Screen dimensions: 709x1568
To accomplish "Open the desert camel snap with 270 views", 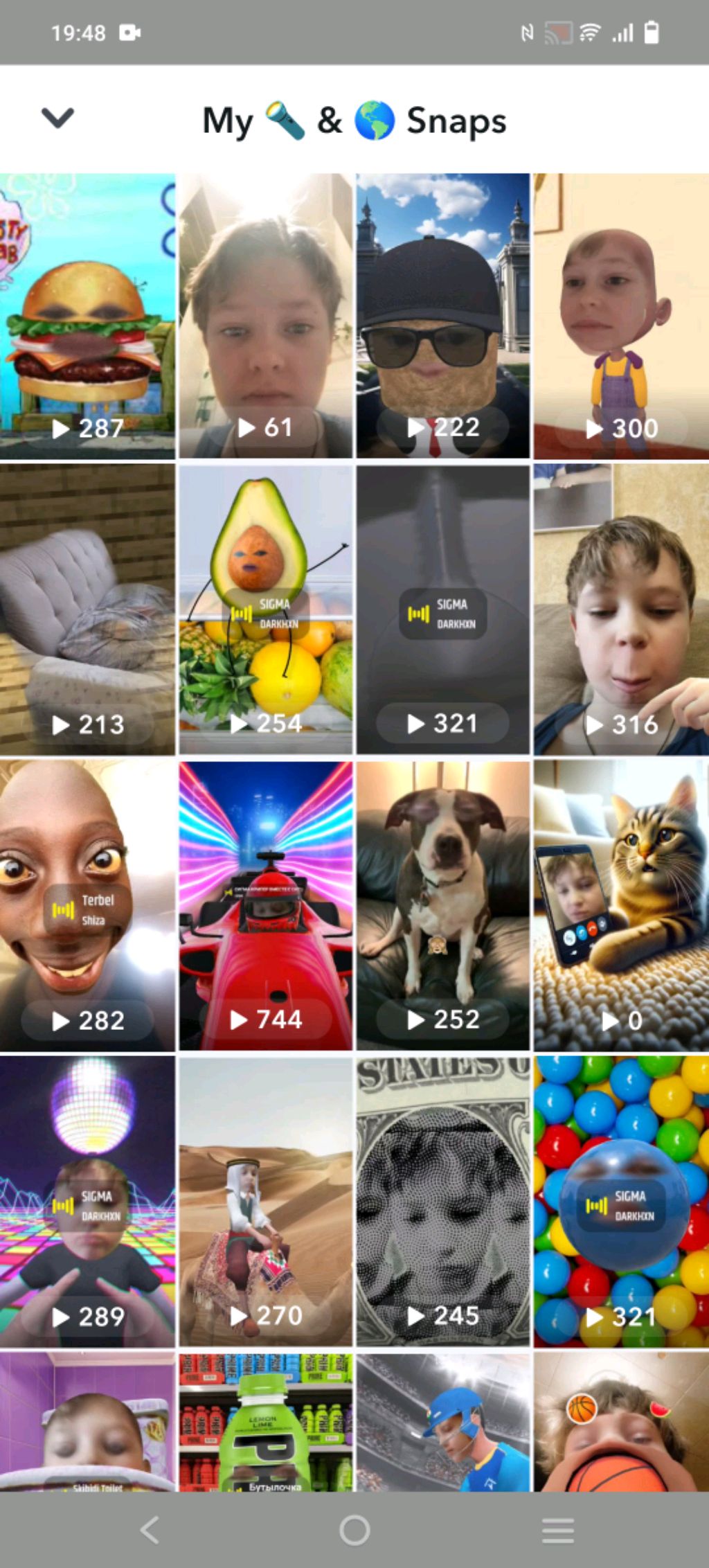I will click(265, 1202).
